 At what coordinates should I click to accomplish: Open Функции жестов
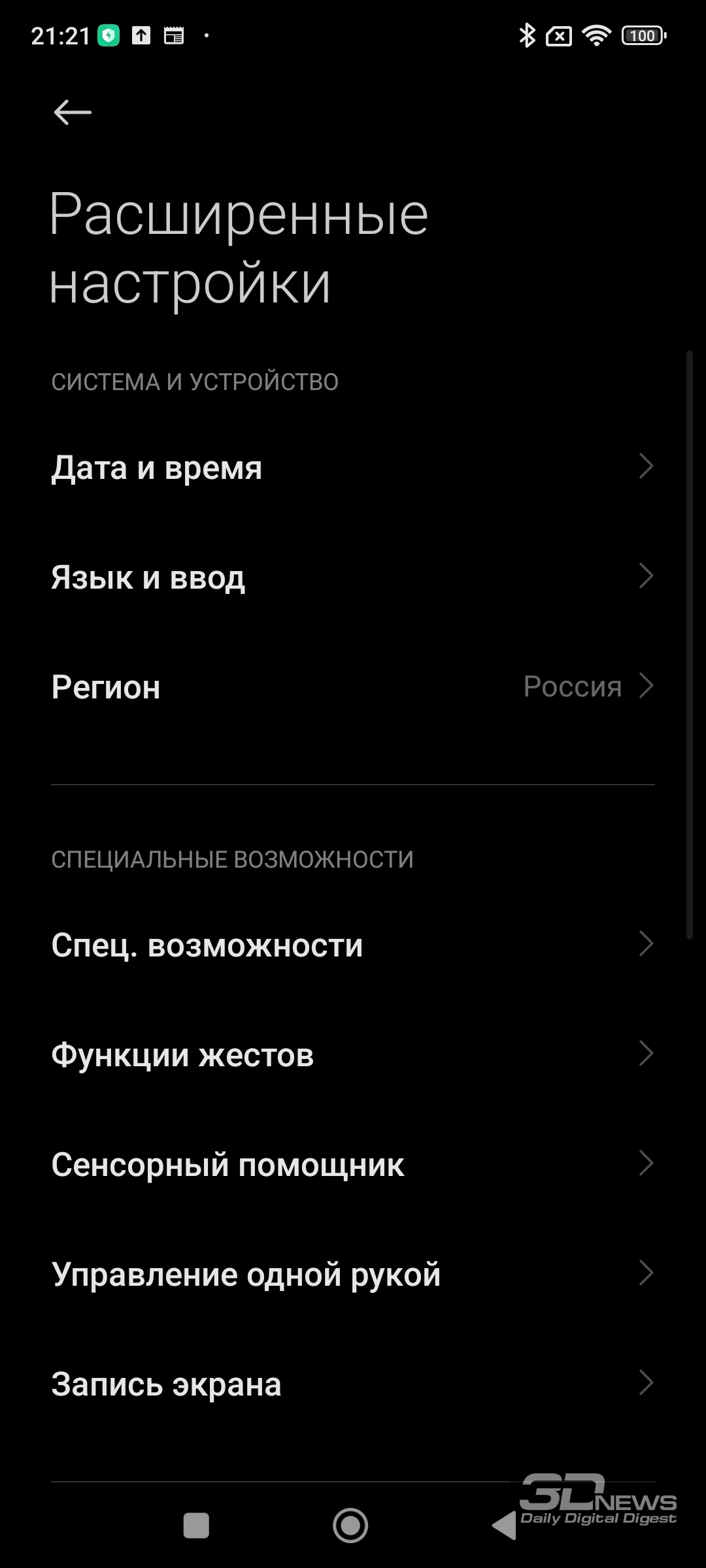(x=353, y=1054)
